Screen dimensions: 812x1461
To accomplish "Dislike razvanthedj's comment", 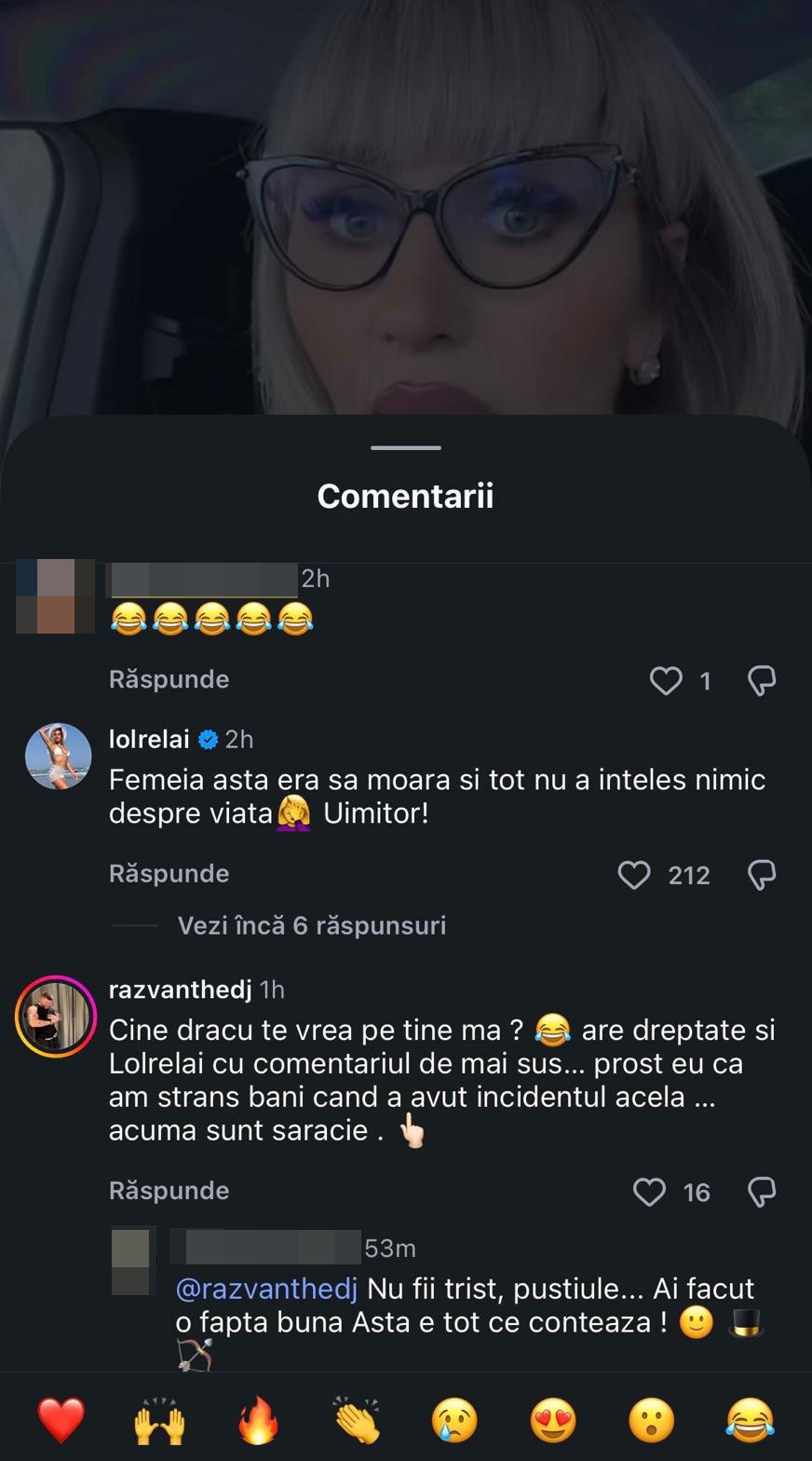I will 762,1192.
